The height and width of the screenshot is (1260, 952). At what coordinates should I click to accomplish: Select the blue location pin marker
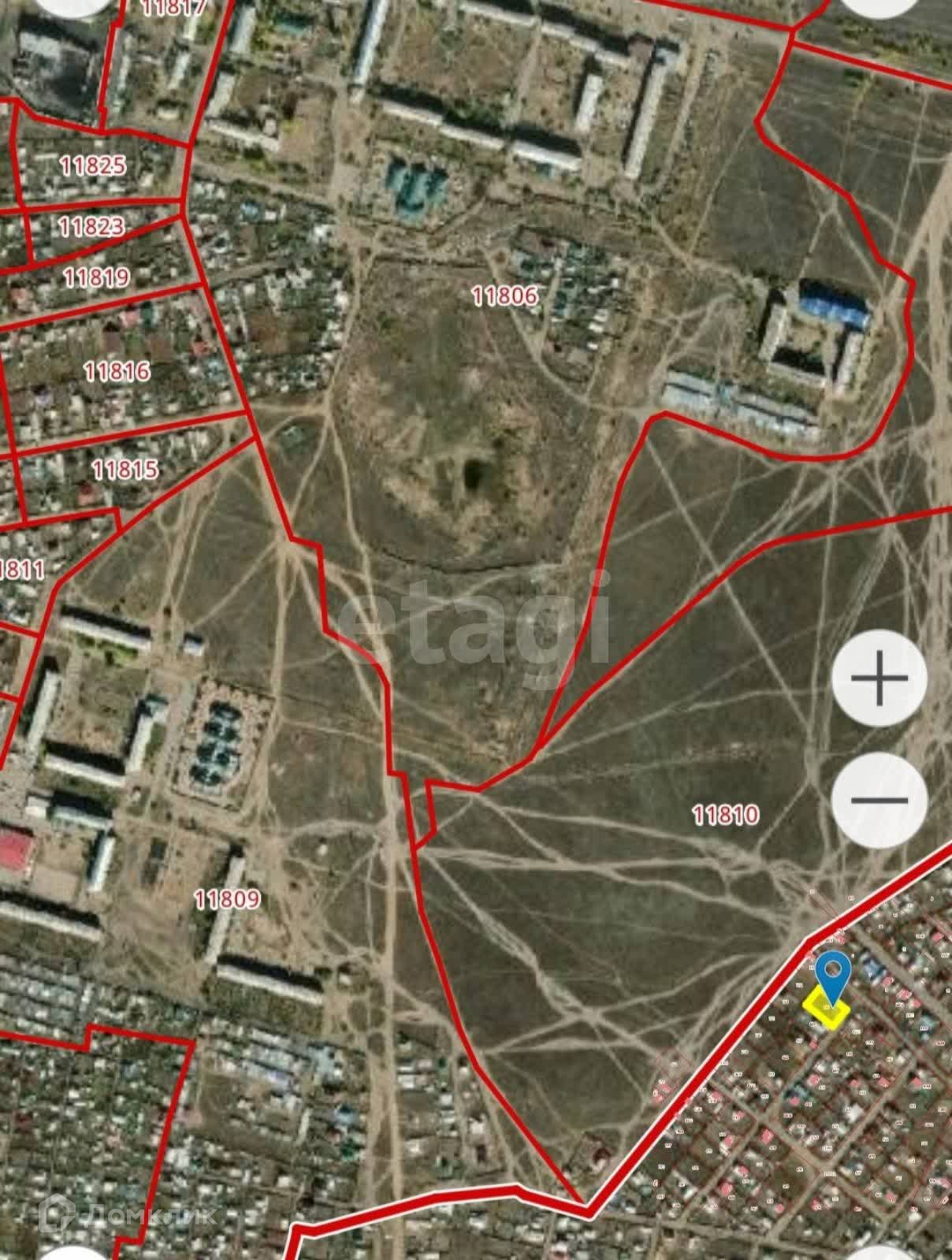pos(832,978)
